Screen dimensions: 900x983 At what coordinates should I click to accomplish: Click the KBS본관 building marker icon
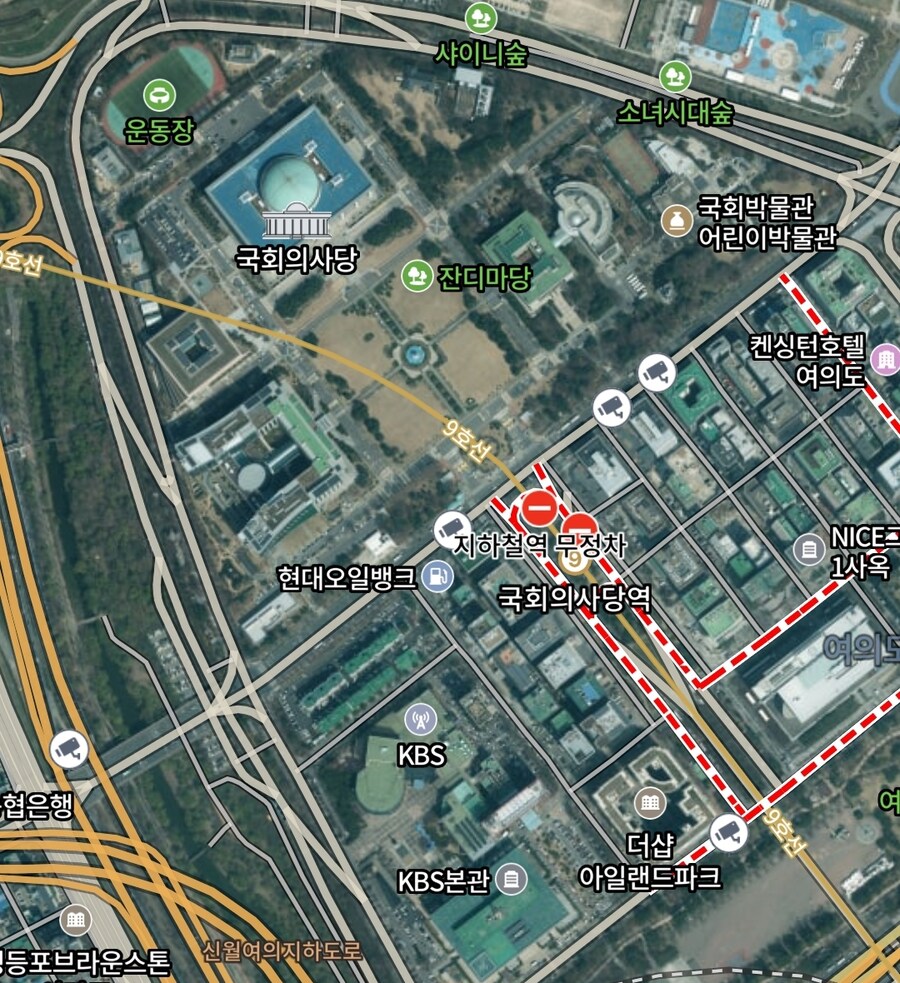click(512, 881)
